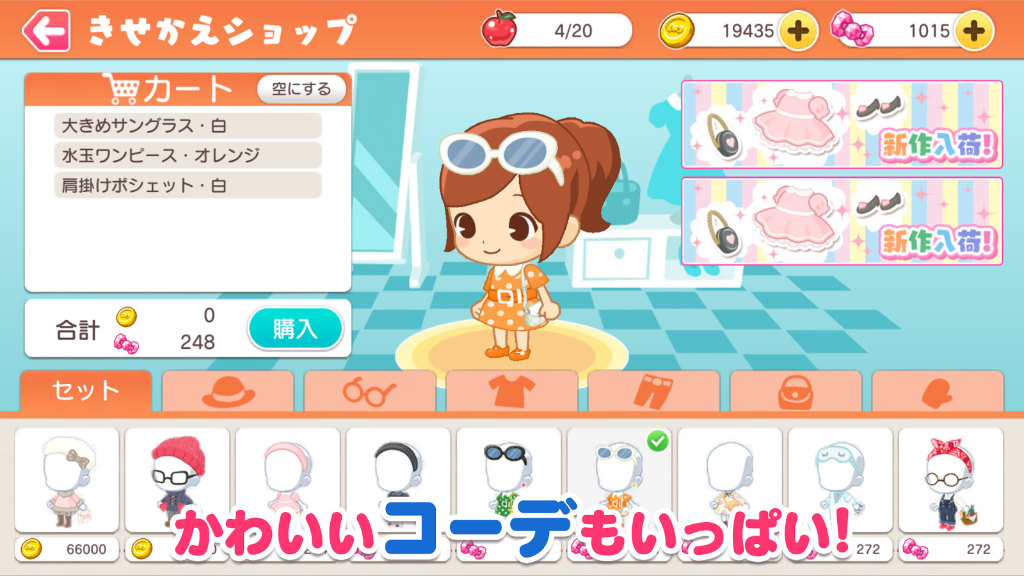1024x576 pixels.
Task: Switch to the handbag category tab
Action: 796,392
